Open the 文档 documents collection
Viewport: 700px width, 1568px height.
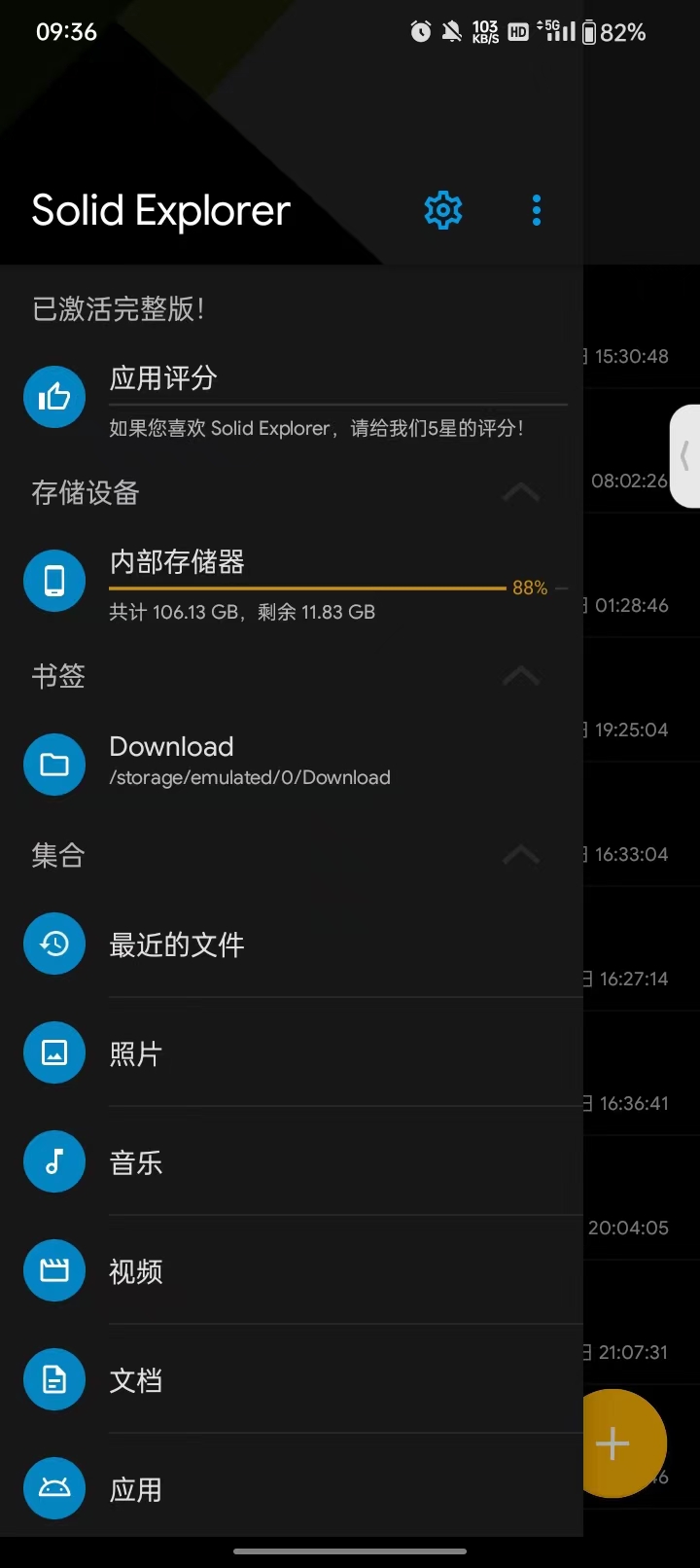(136, 1379)
